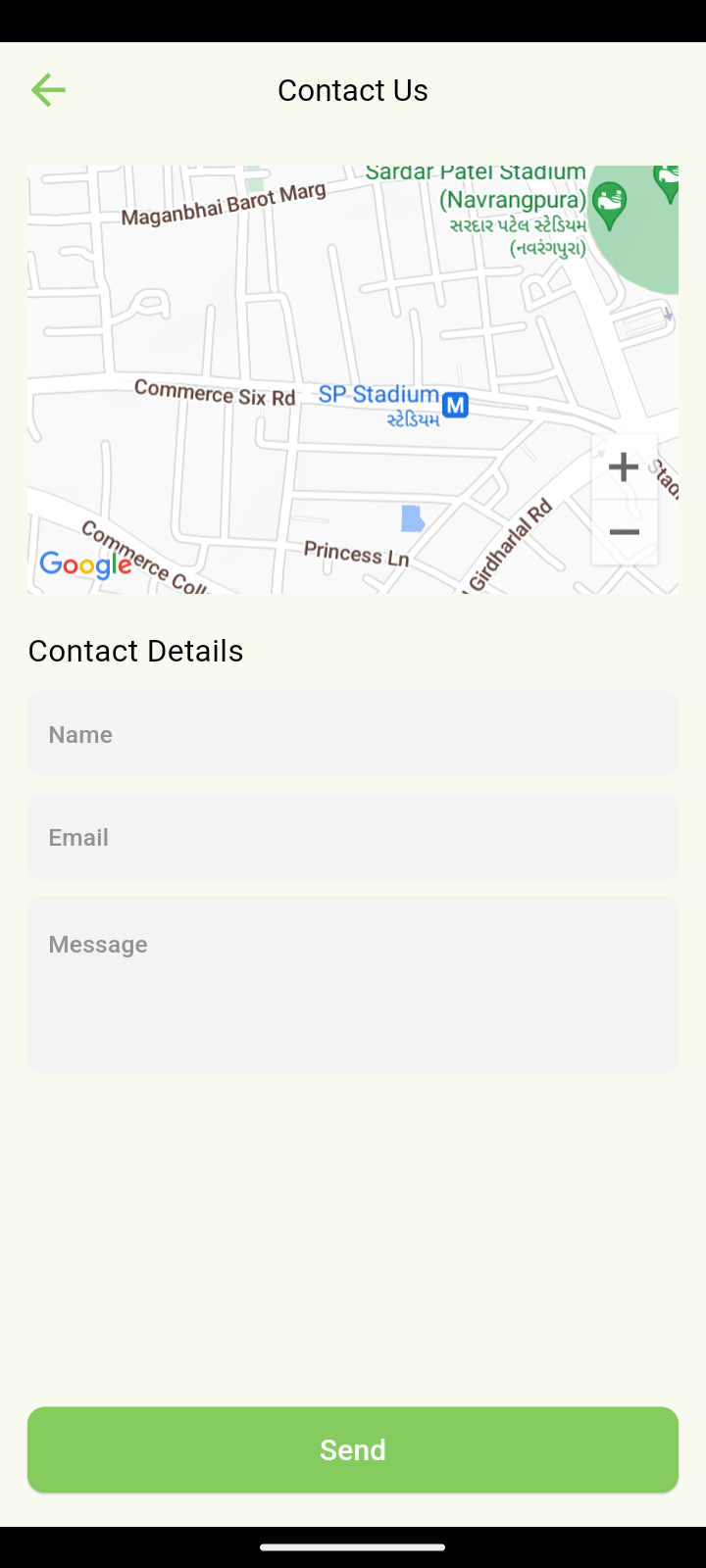The image size is (706, 1568).
Task: Send the contact form
Action: pyautogui.click(x=353, y=1449)
